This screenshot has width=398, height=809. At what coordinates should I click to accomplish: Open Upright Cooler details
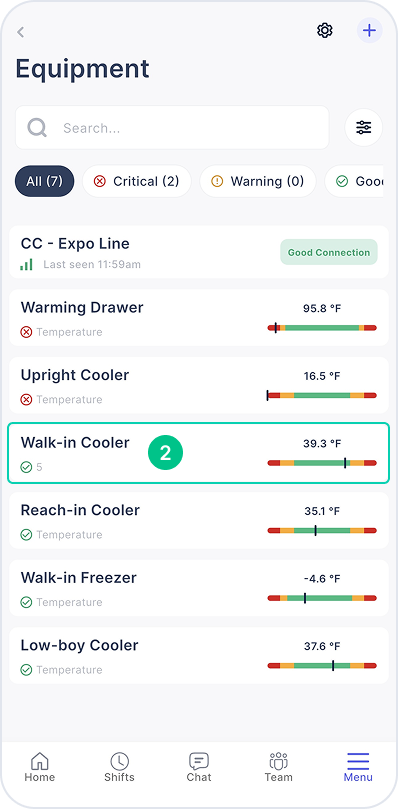(x=199, y=385)
